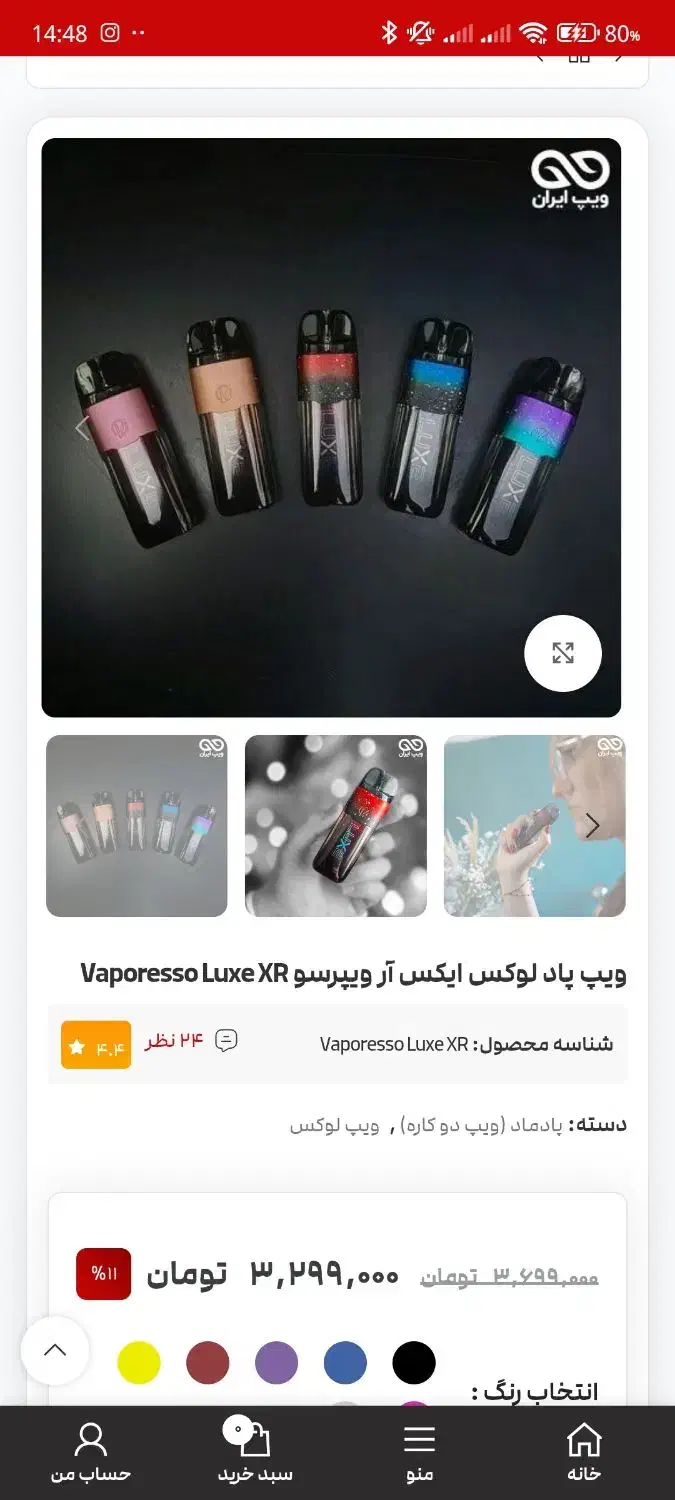Image resolution: width=675 pixels, height=1500 pixels.
Task: Jump back to top of page
Action: coord(55,1350)
